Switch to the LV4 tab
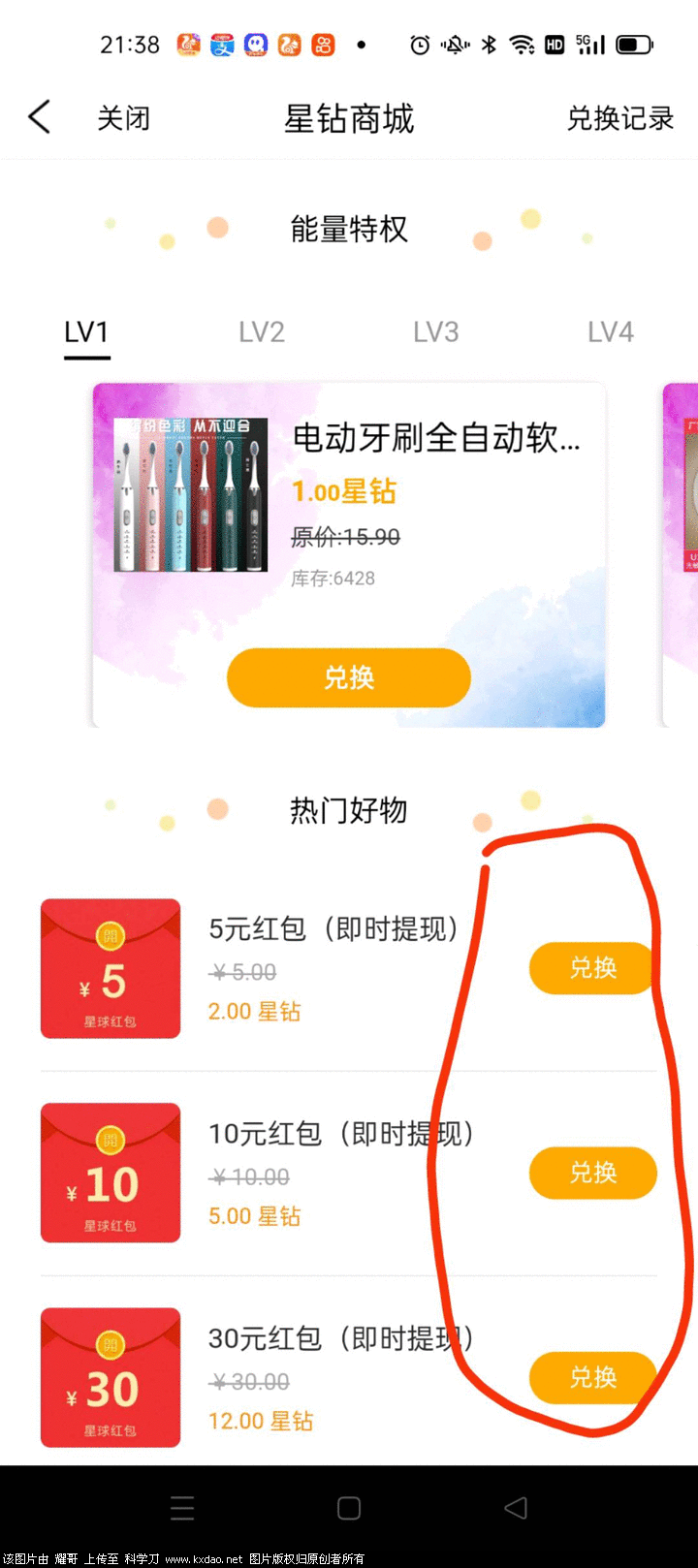 [x=611, y=332]
